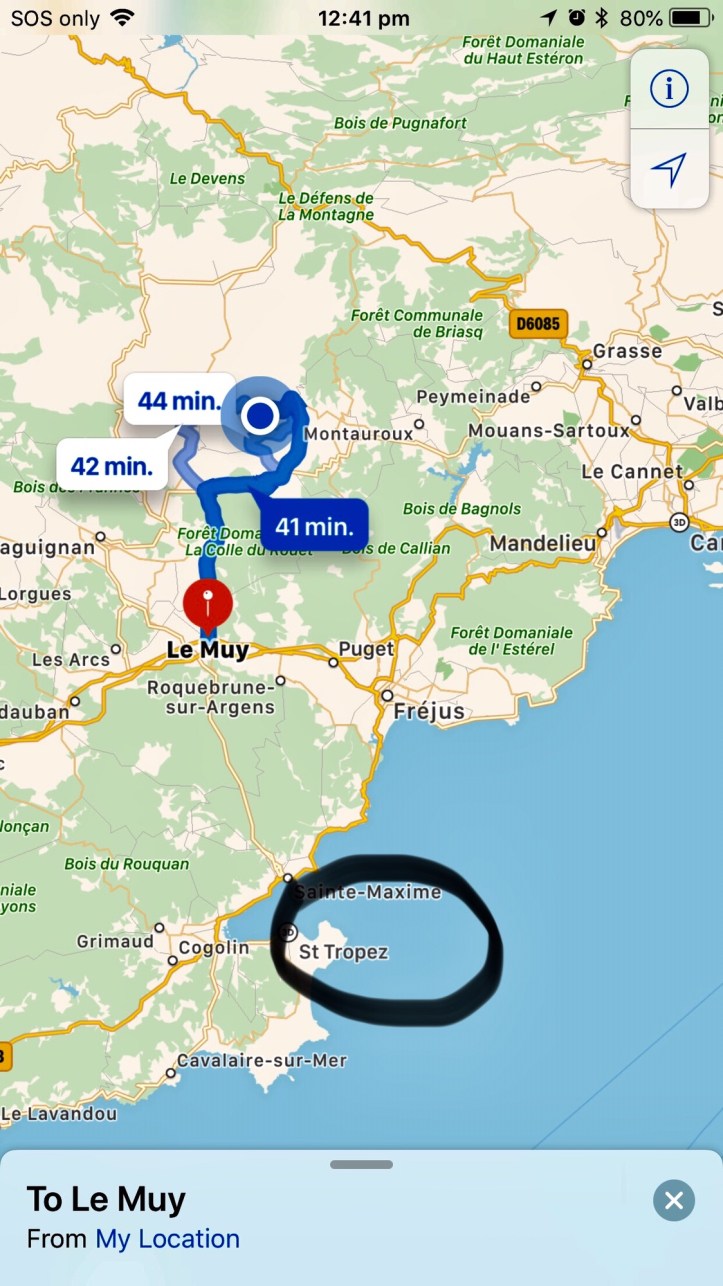The height and width of the screenshot is (1286, 723).
Task: Expand the route card grabber handle
Action: coord(361,1164)
